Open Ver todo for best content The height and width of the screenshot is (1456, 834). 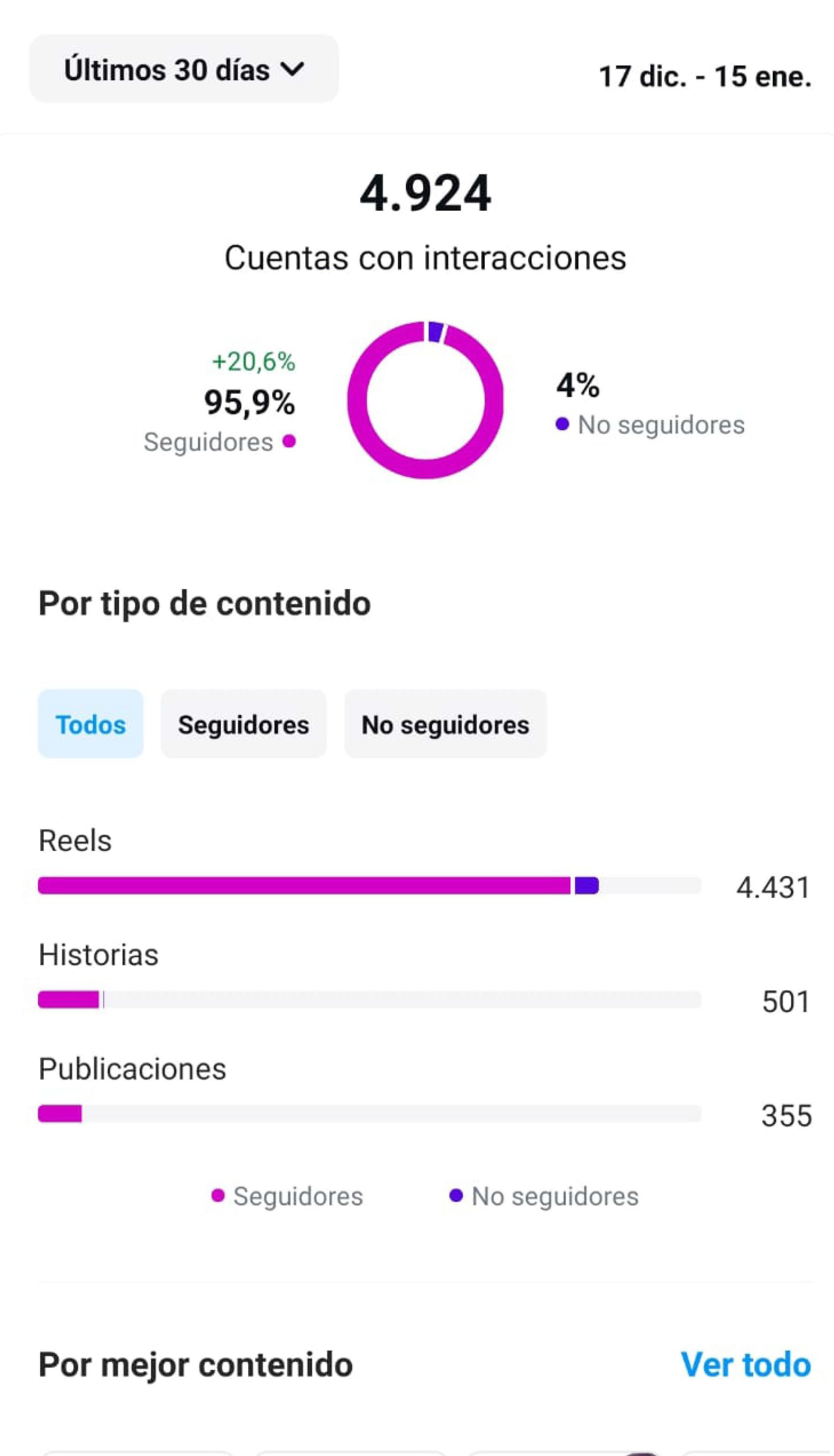745,1365
